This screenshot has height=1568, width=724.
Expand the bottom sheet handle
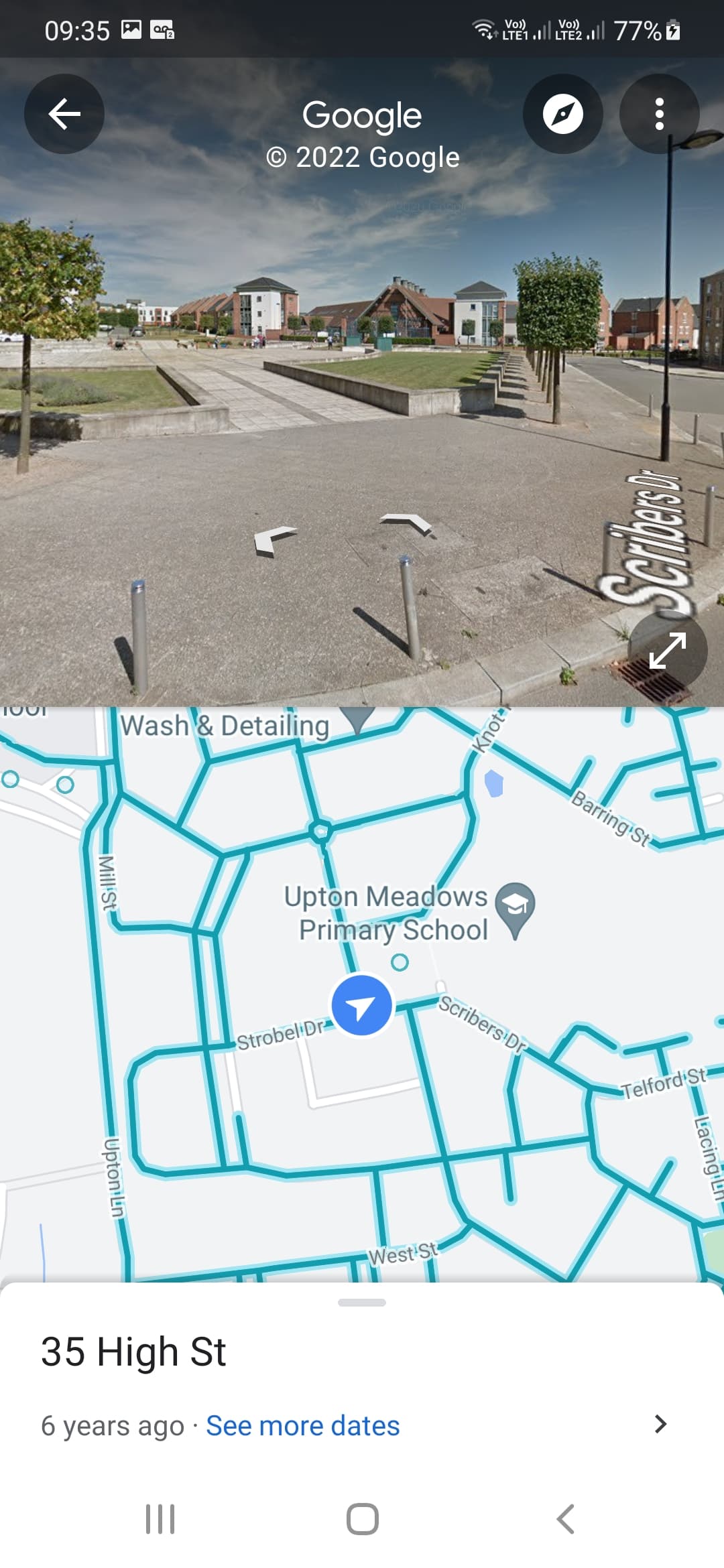[x=362, y=1303]
